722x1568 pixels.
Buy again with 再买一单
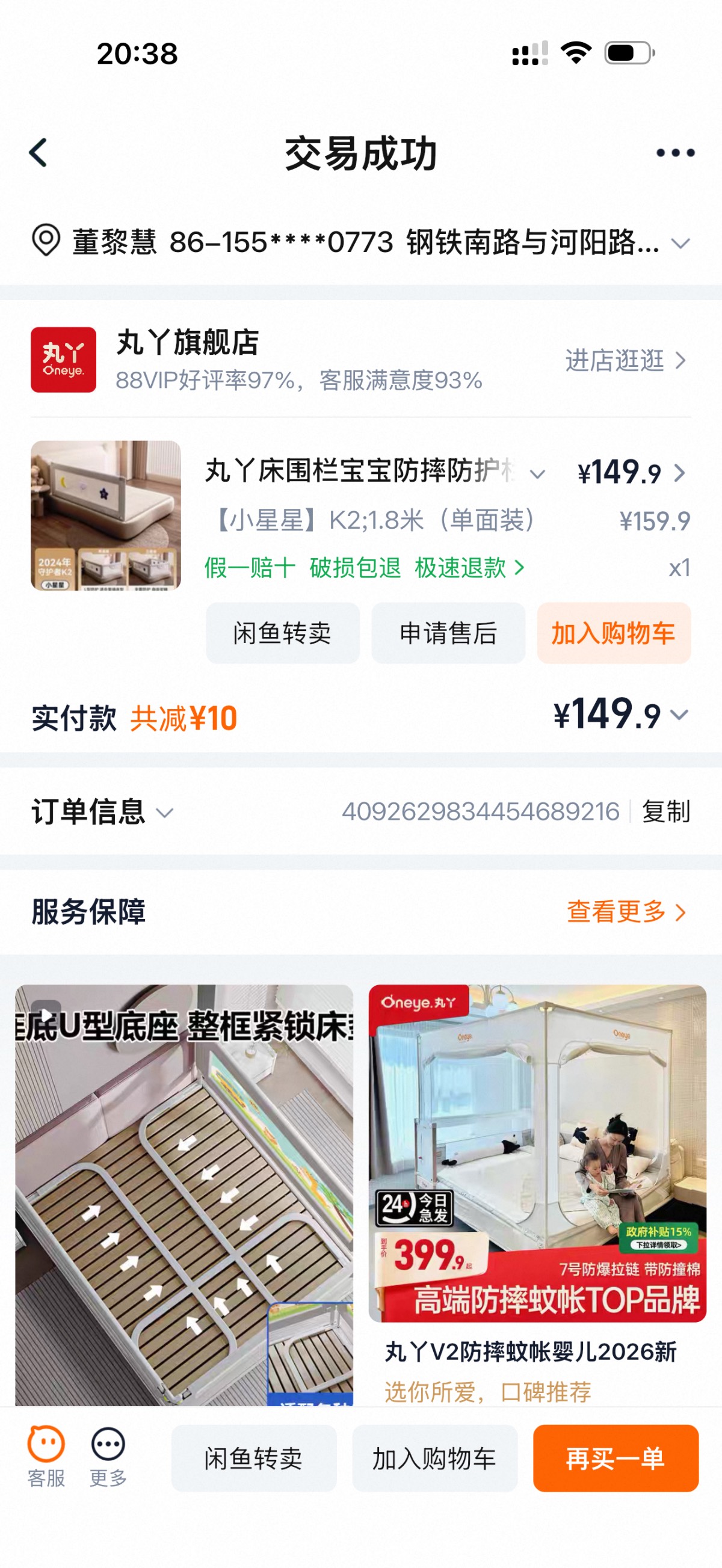tap(616, 1459)
